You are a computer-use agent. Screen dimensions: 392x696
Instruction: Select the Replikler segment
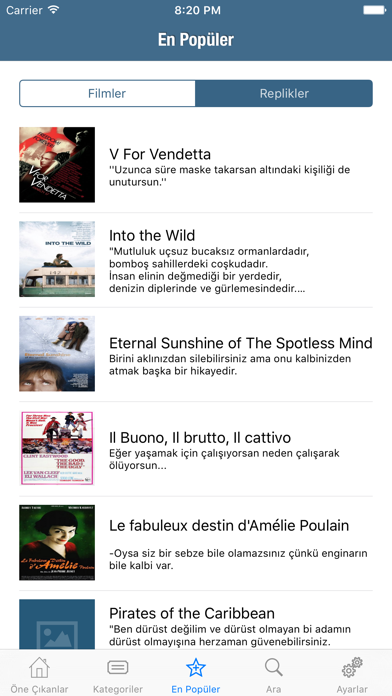(284, 94)
